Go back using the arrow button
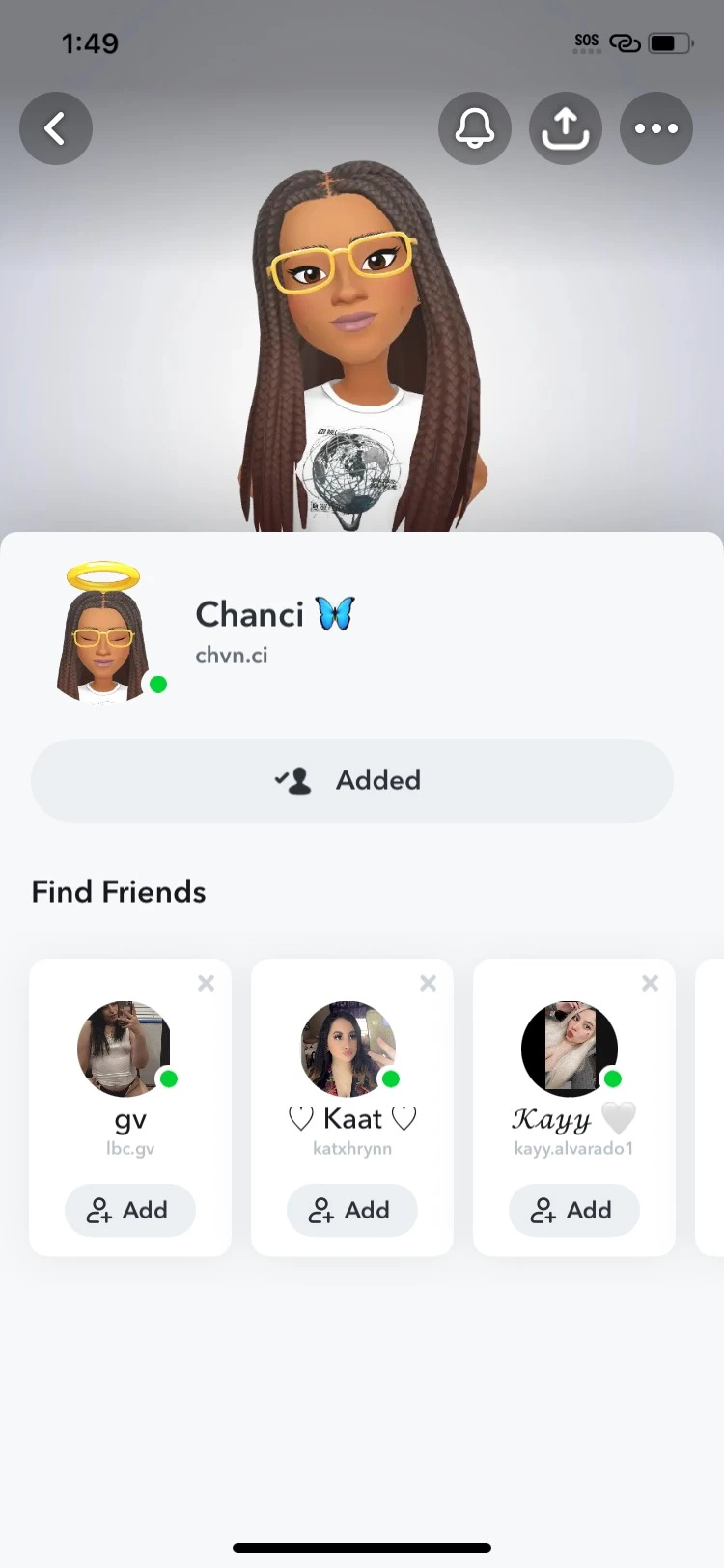 coord(56,128)
